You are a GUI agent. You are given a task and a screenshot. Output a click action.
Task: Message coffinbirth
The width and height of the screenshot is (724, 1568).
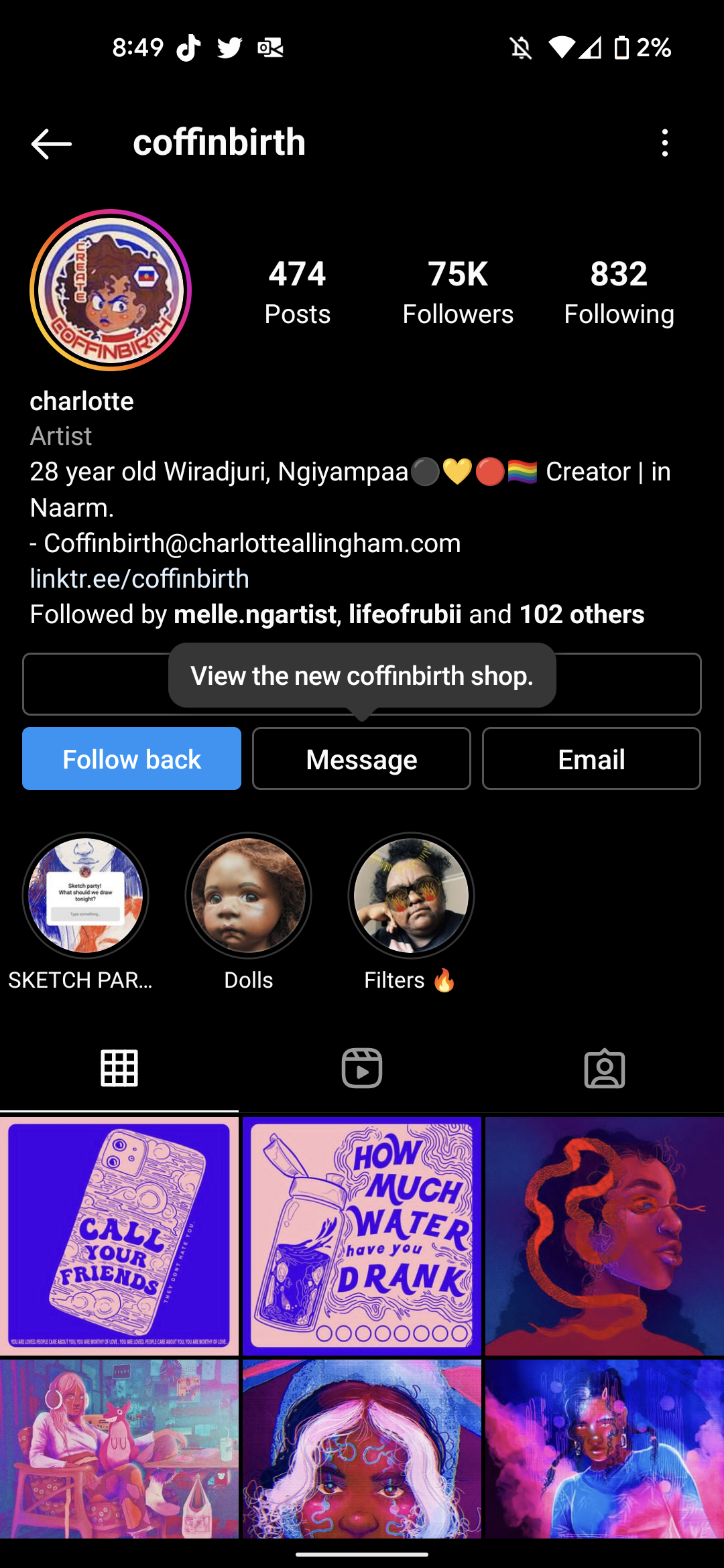point(361,759)
